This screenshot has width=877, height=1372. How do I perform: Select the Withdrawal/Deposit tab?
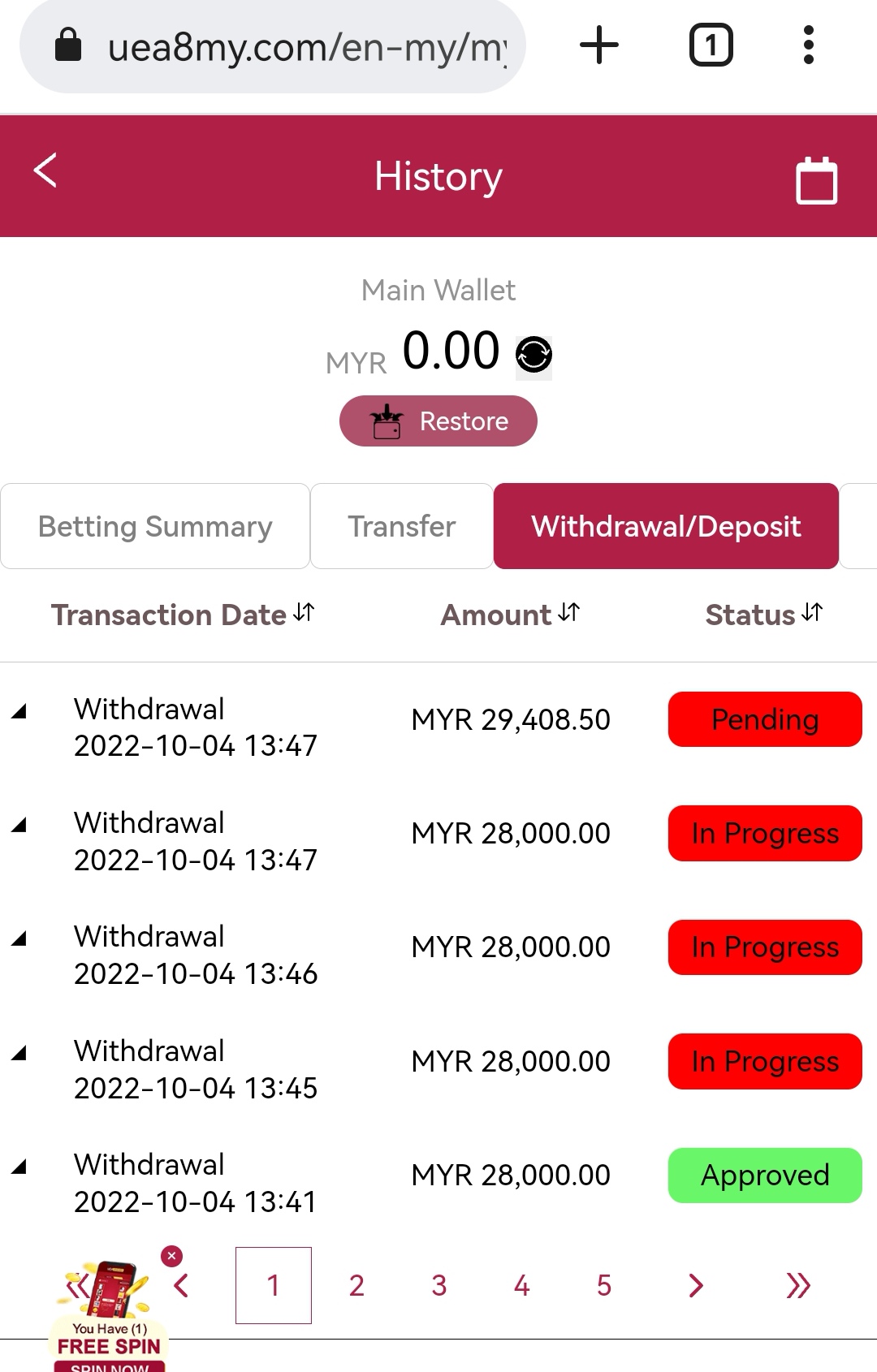pyautogui.click(x=666, y=527)
